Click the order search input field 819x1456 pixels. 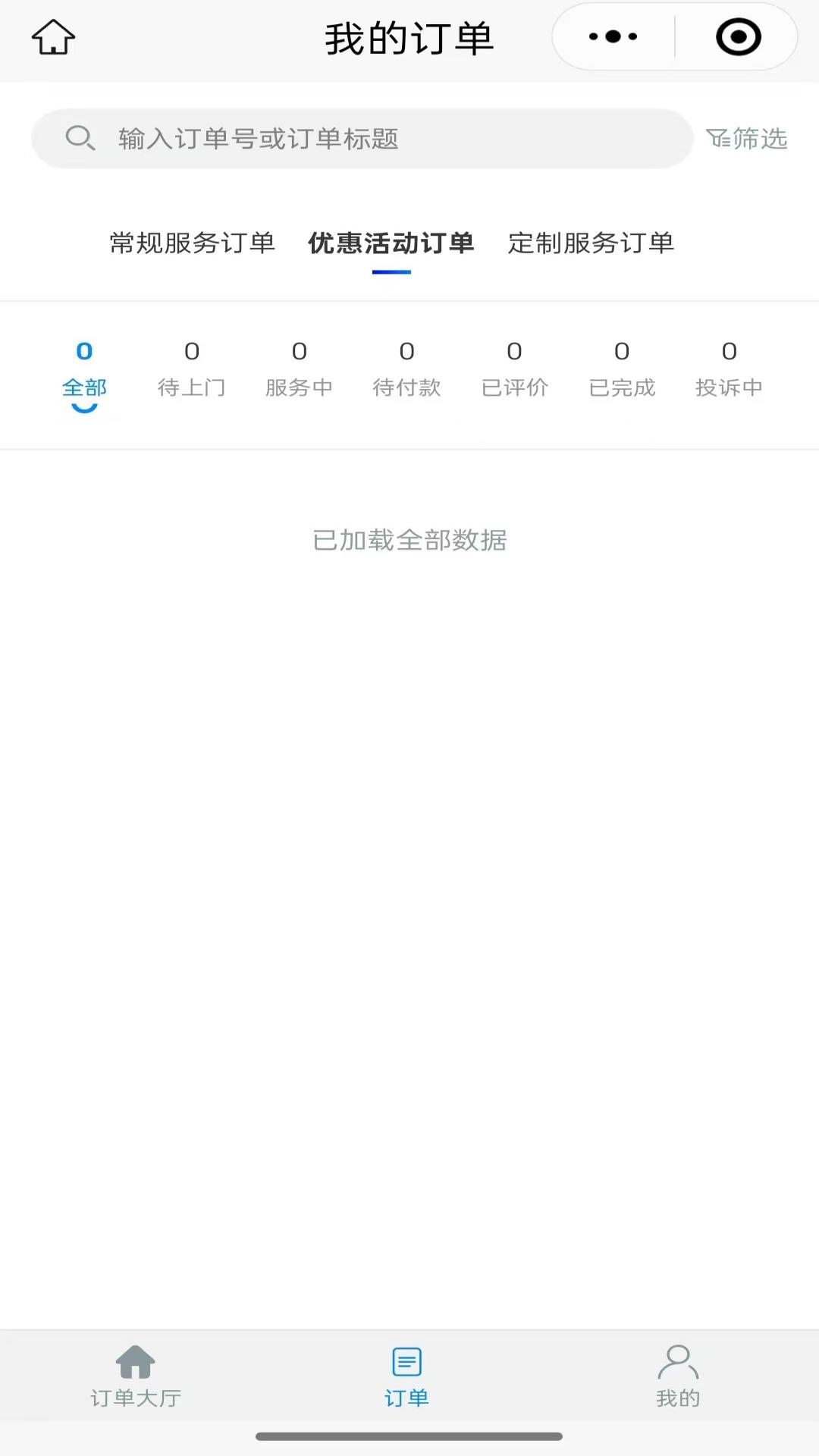click(x=360, y=138)
